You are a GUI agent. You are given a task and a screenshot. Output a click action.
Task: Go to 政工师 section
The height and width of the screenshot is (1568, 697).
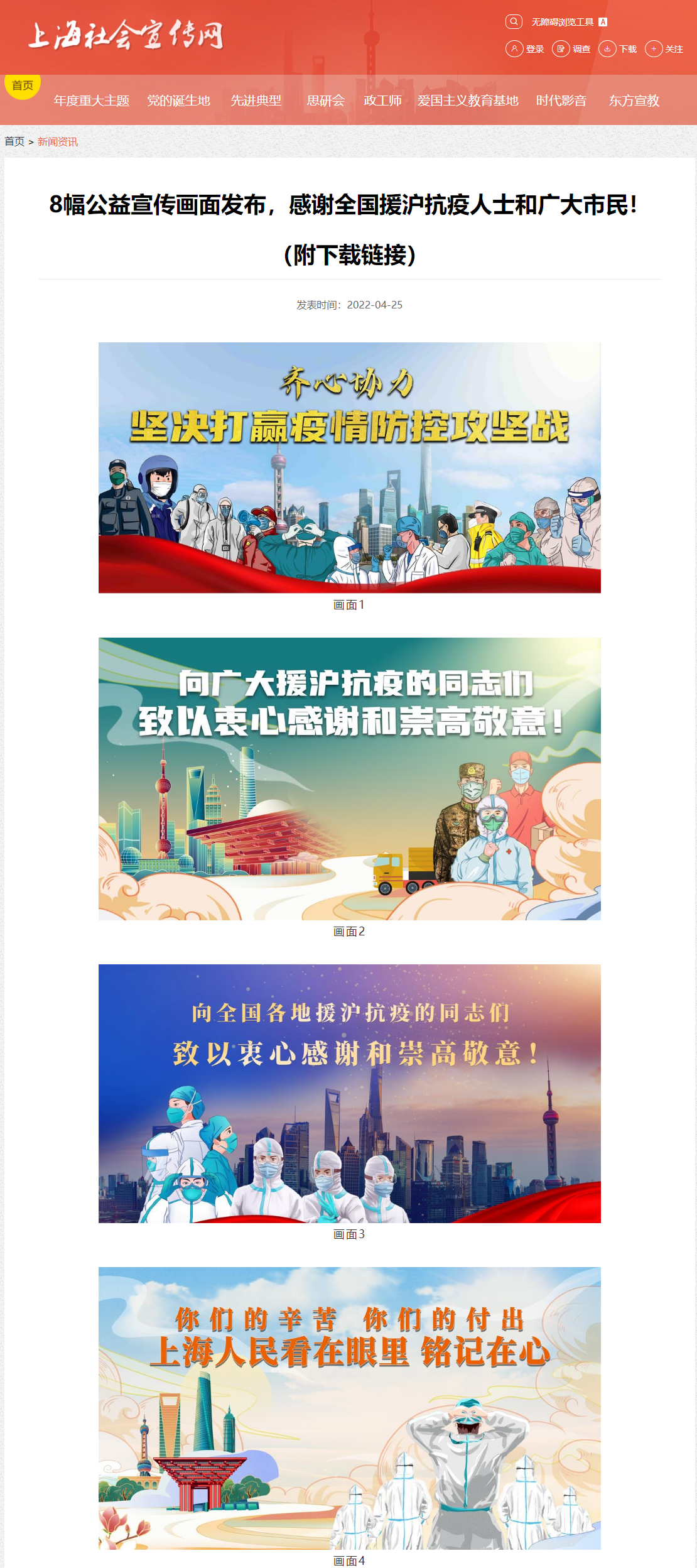coord(382,101)
